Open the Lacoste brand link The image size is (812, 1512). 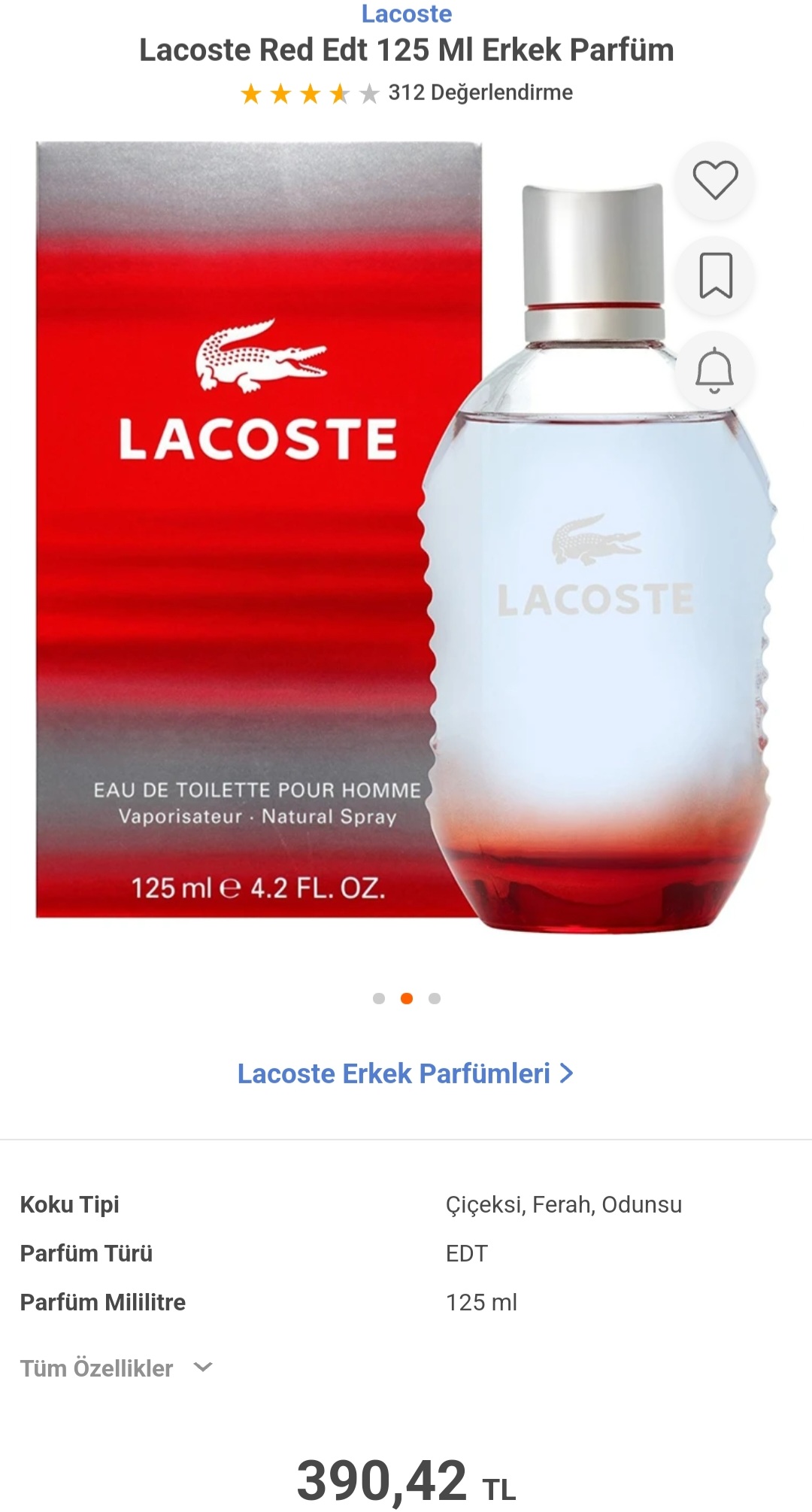click(x=406, y=14)
